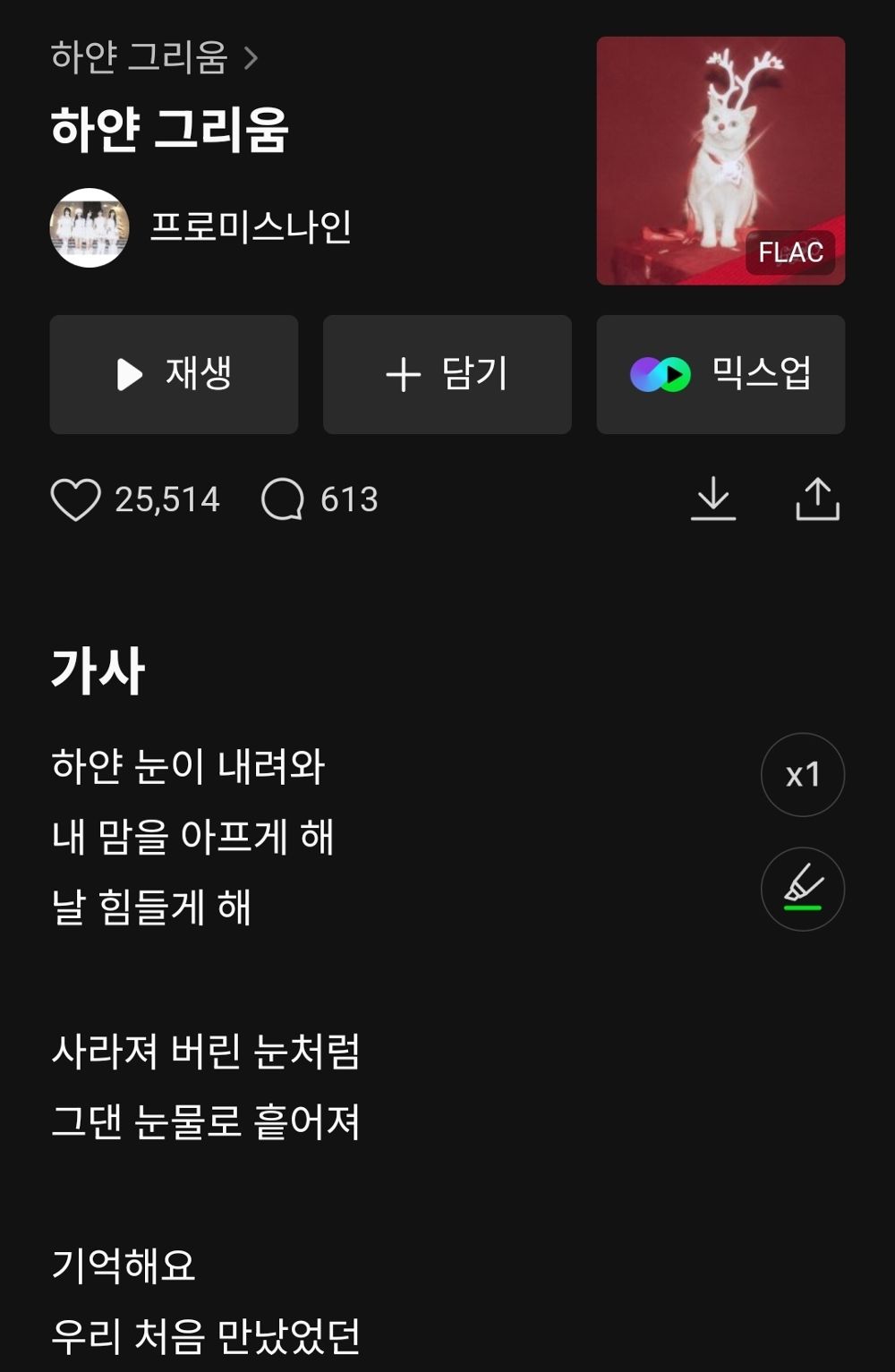This screenshot has height=1372, width=895.
Task: Open the share icon
Action: [x=817, y=500]
